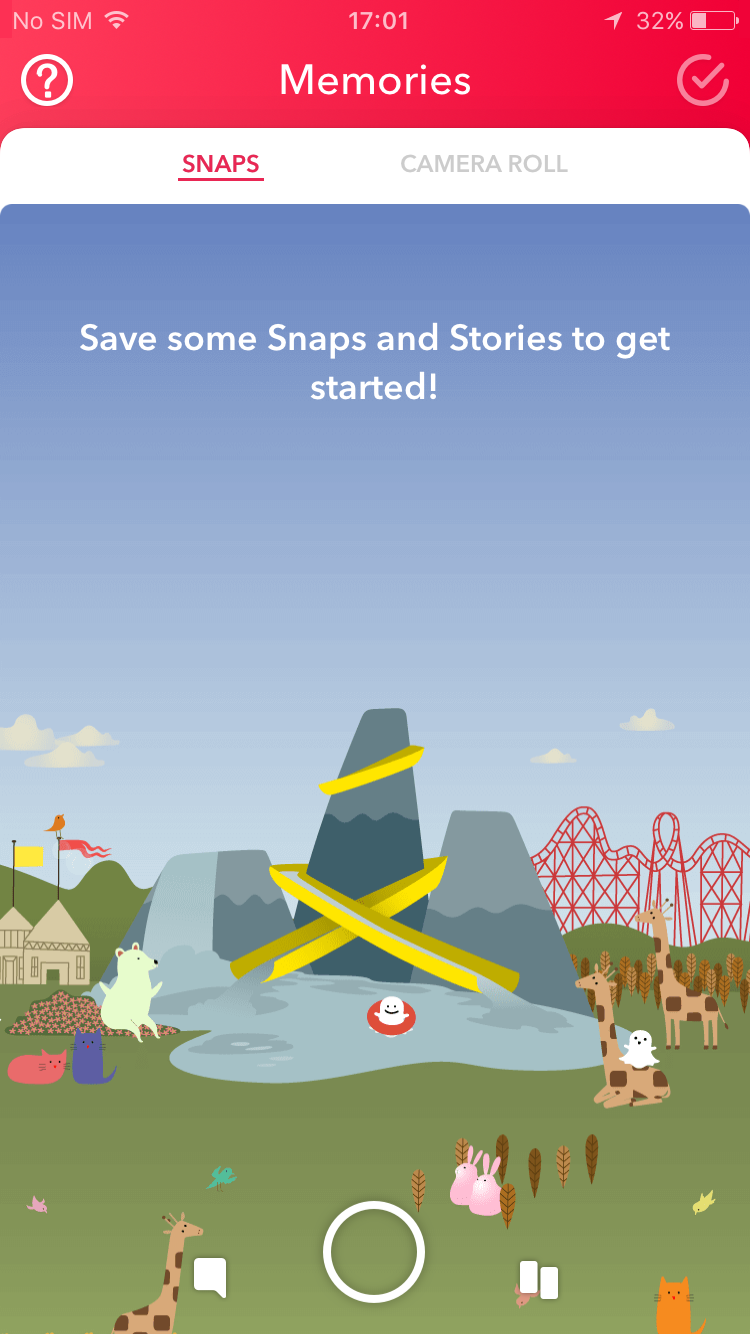Tap the location arrow status icon

tap(612, 19)
